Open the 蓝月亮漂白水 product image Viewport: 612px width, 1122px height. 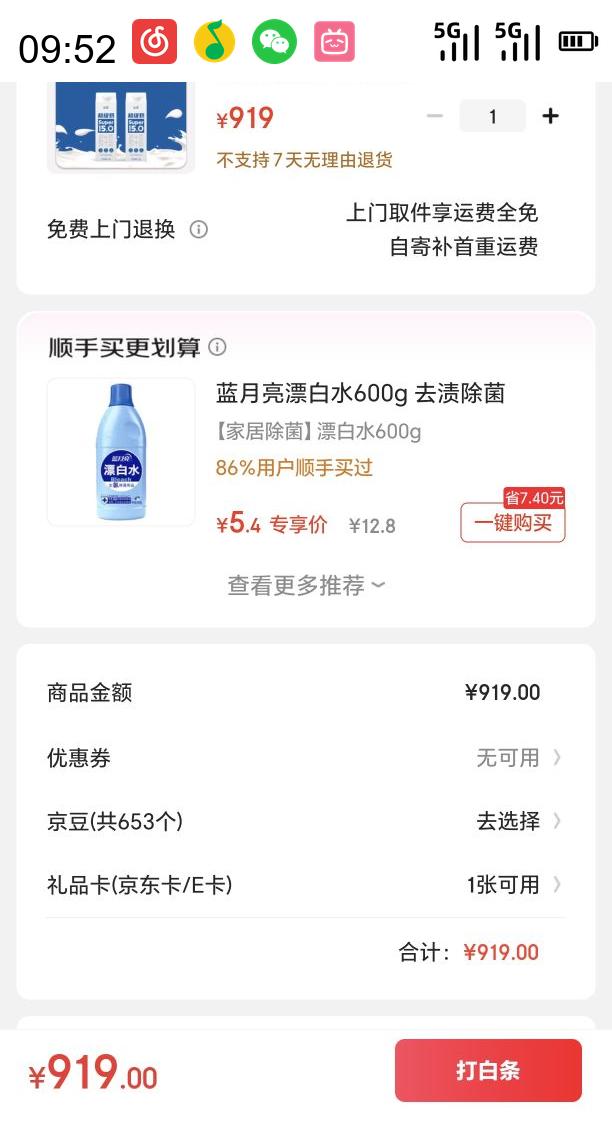121,451
